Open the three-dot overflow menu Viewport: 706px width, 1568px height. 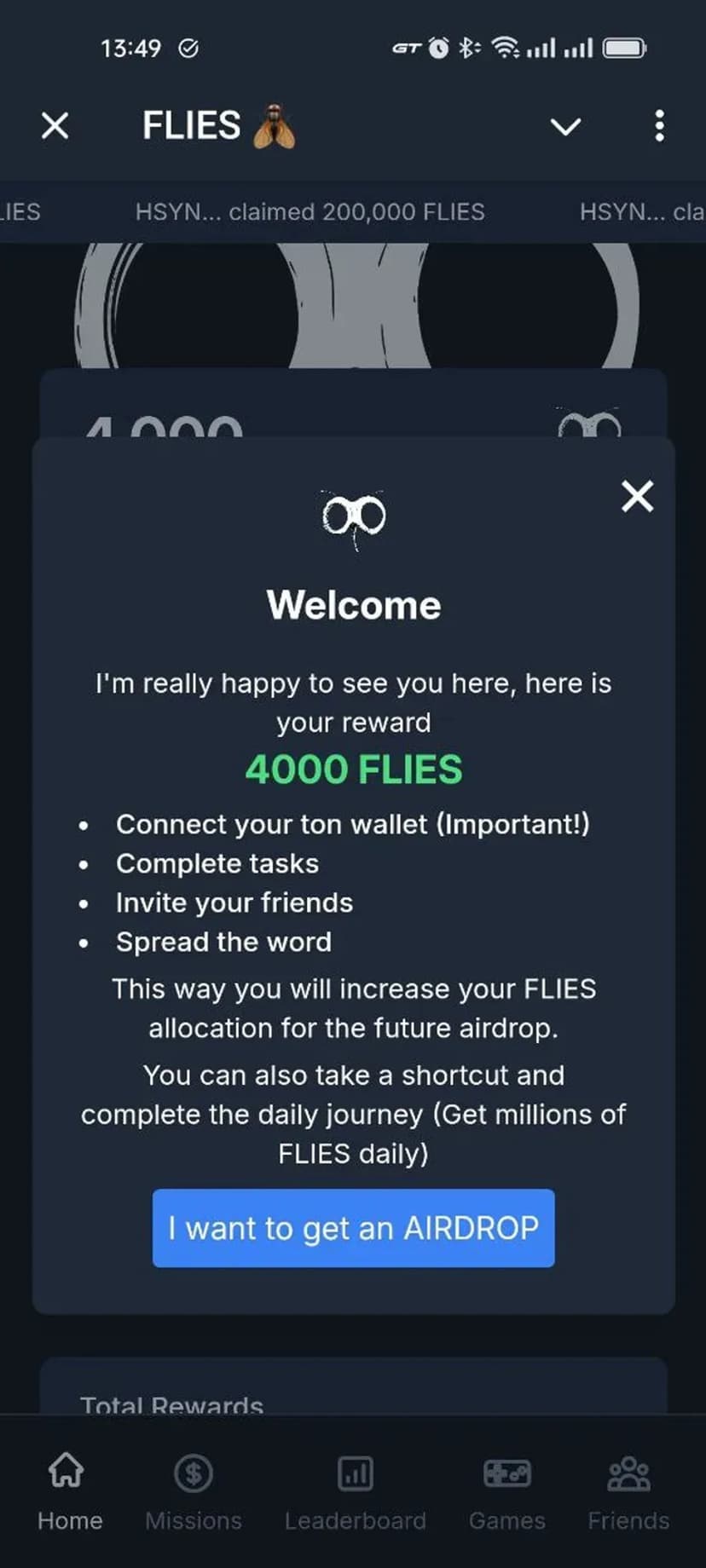[659, 126]
